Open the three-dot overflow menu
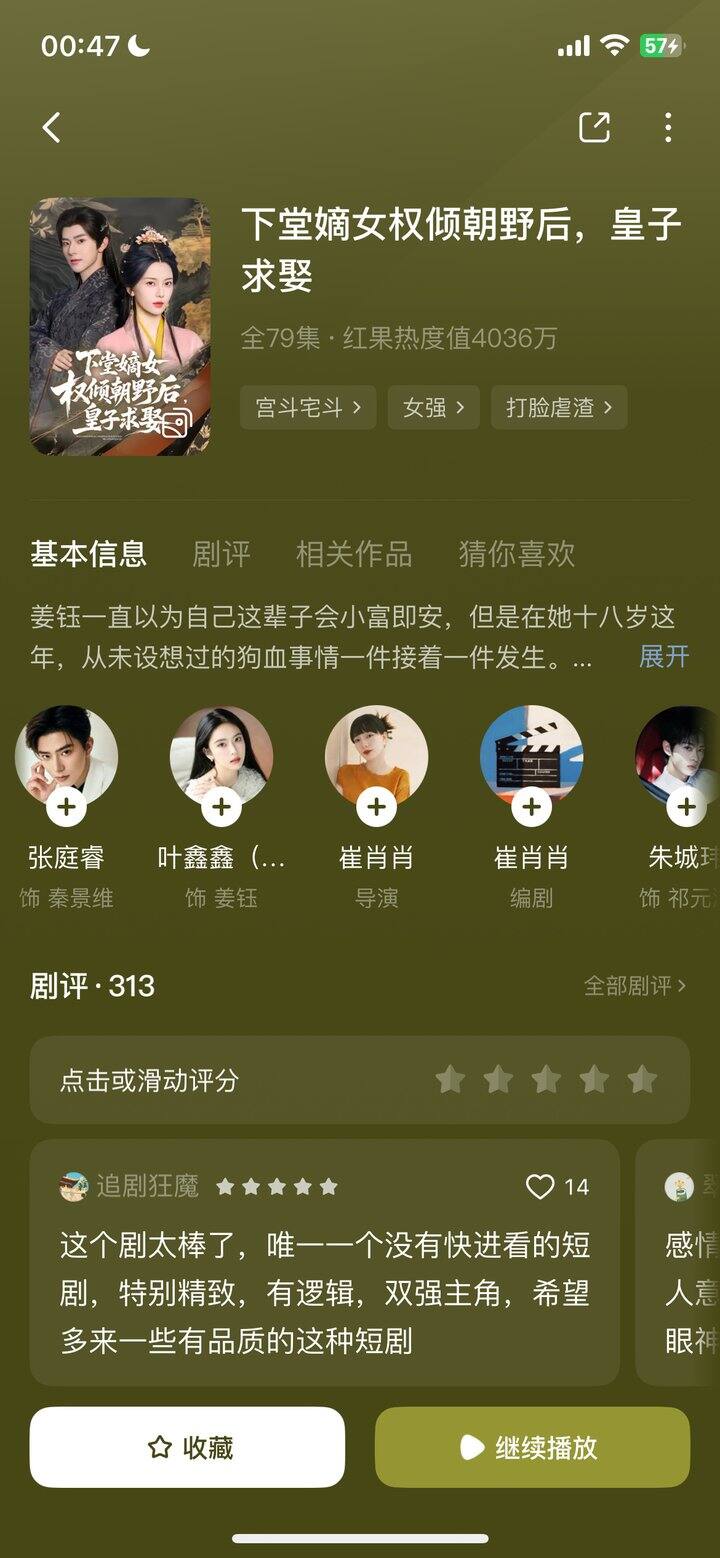The width and height of the screenshot is (720, 1558). (x=667, y=127)
